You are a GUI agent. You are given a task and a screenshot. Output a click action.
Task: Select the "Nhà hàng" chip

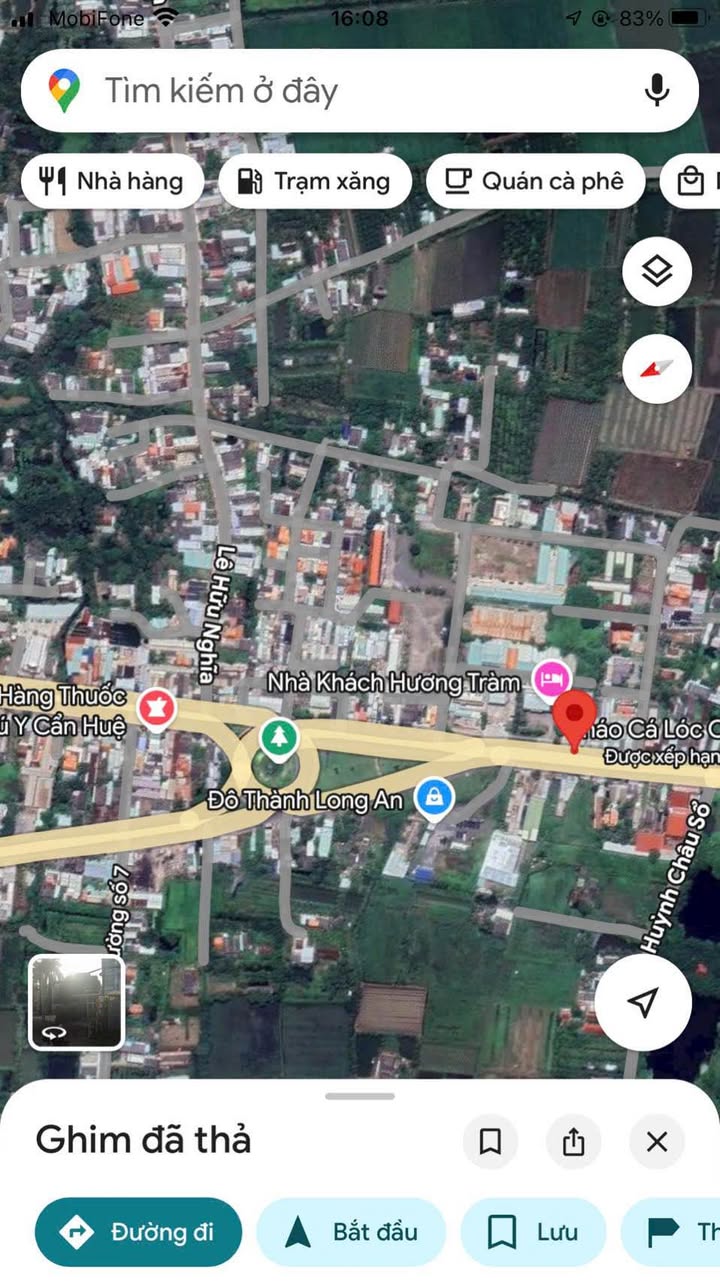tap(112, 181)
